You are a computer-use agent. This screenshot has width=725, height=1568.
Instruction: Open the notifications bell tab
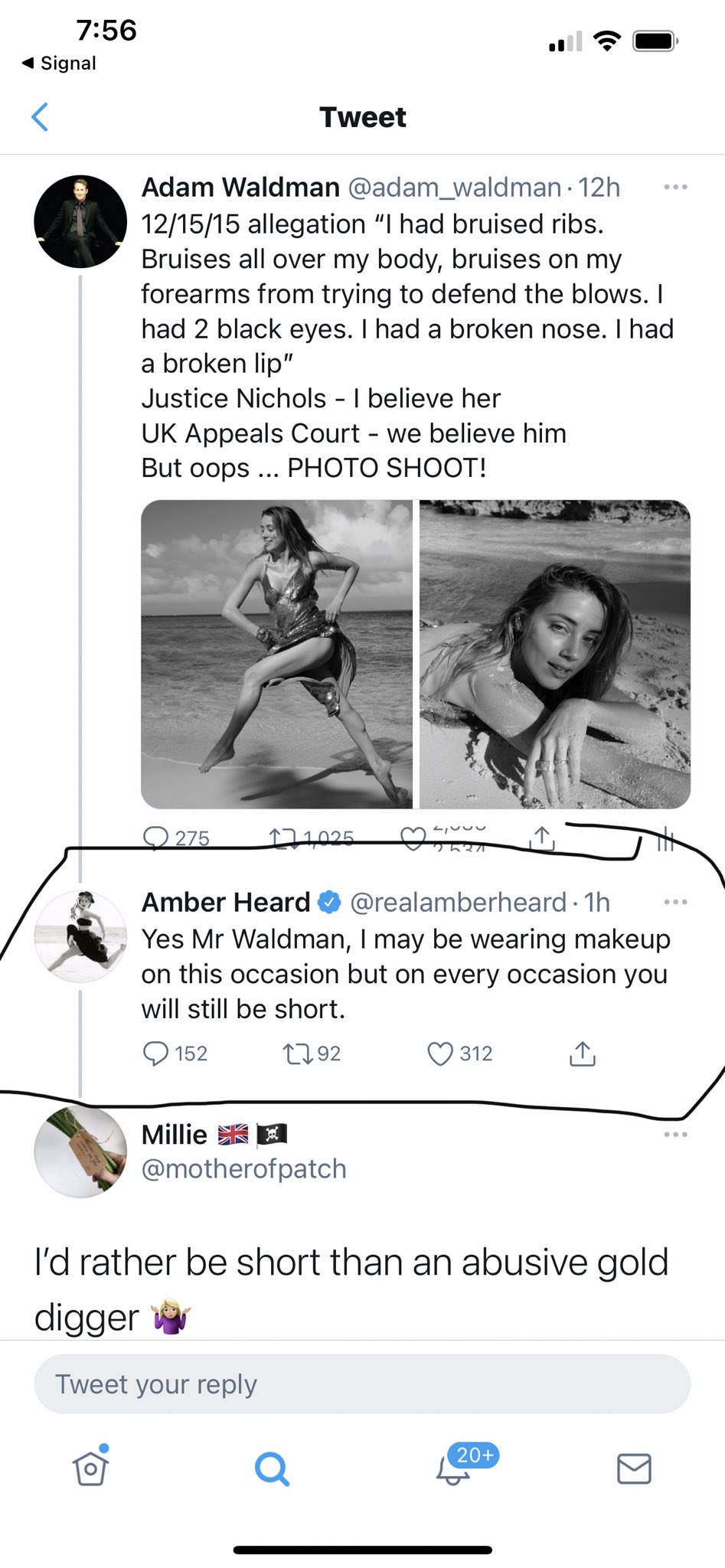click(x=453, y=1468)
